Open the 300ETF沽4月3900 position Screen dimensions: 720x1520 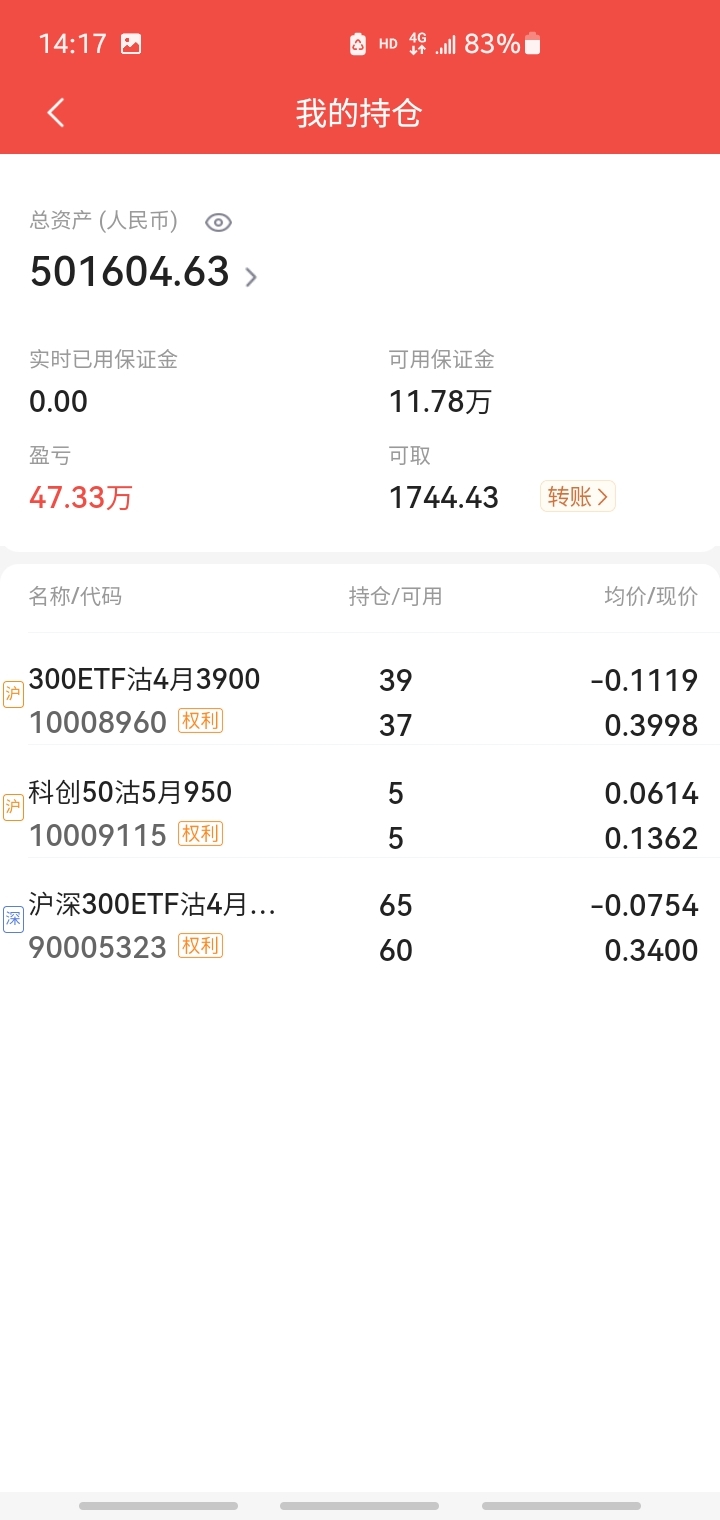pos(360,701)
